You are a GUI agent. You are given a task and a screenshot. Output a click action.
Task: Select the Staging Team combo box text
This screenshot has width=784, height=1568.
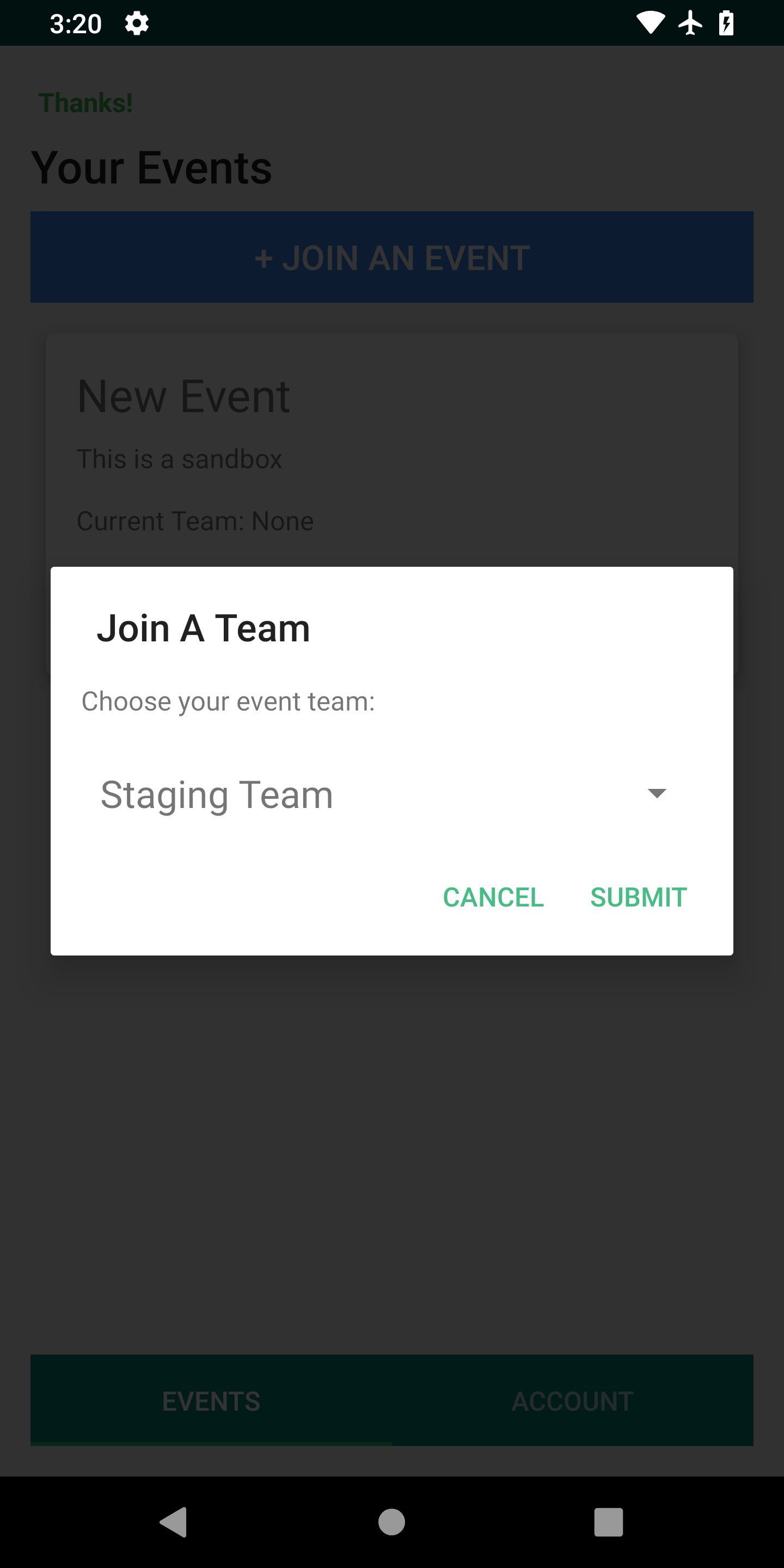tap(217, 793)
